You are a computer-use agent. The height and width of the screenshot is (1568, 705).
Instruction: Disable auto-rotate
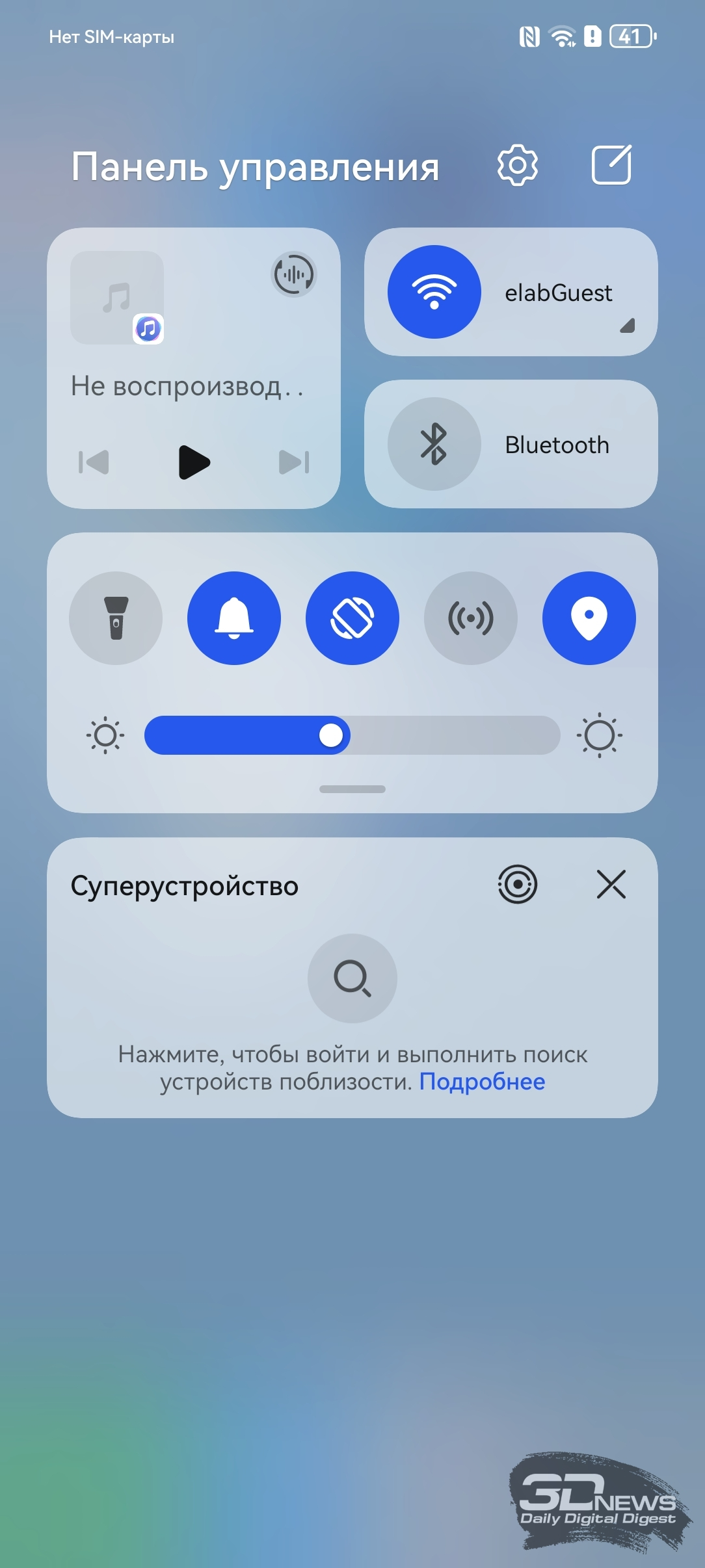[x=352, y=618]
